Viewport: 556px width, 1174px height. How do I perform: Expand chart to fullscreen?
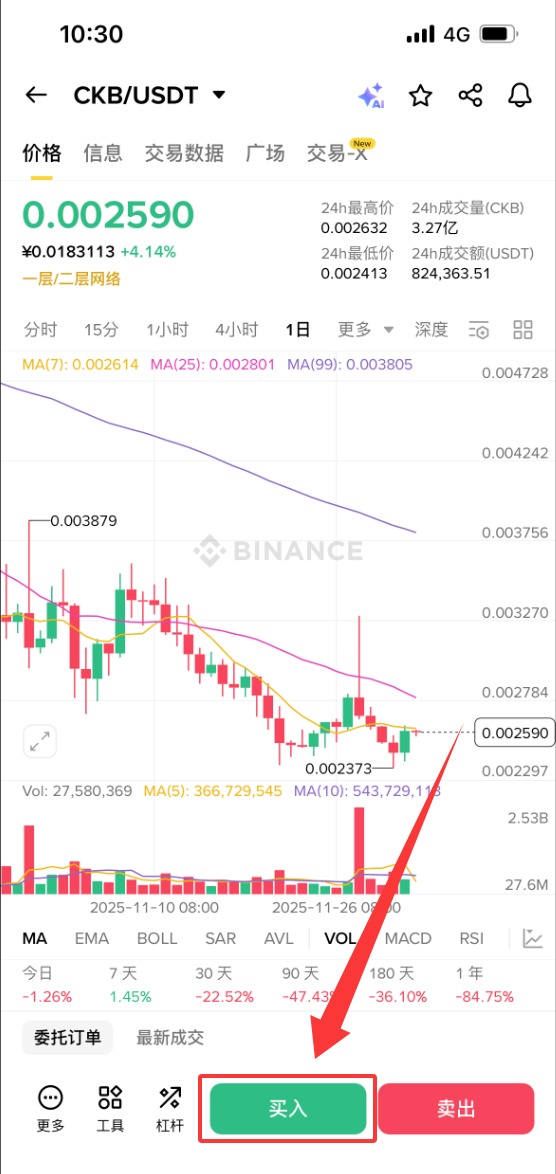[x=39, y=741]
